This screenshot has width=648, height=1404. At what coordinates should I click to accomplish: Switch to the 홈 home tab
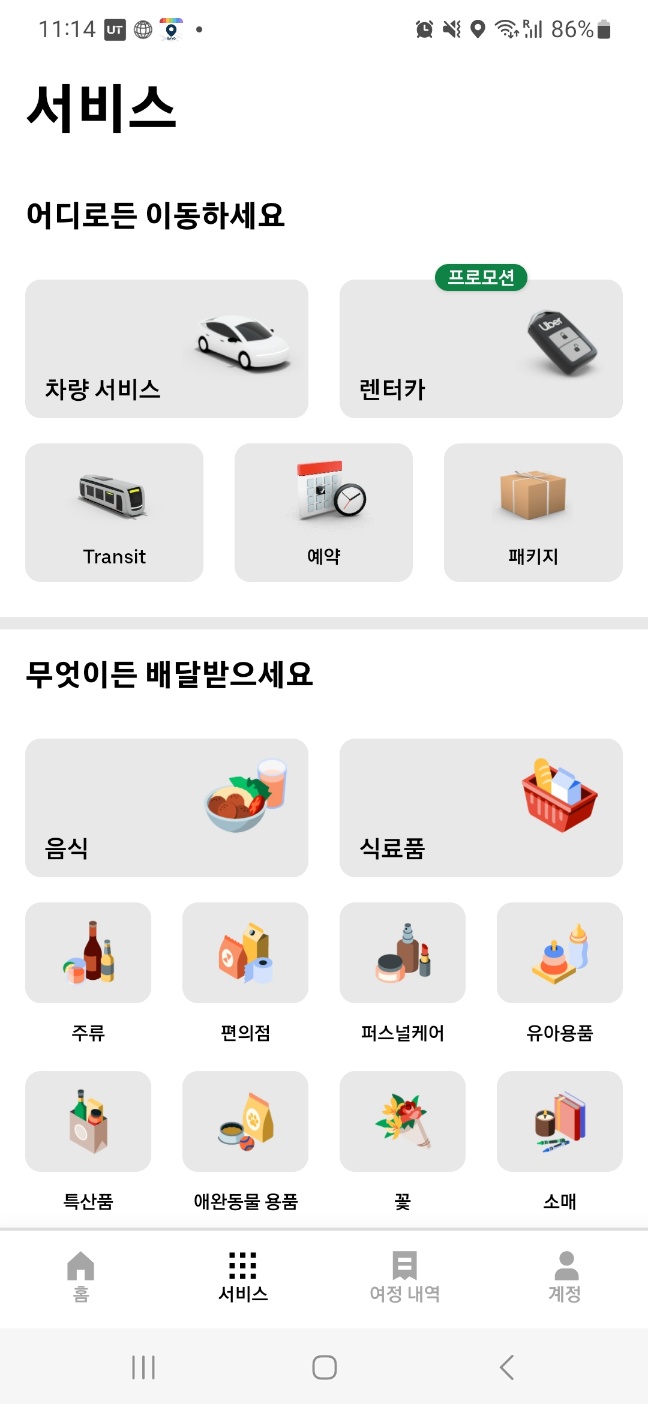(x=81, y=1277)
